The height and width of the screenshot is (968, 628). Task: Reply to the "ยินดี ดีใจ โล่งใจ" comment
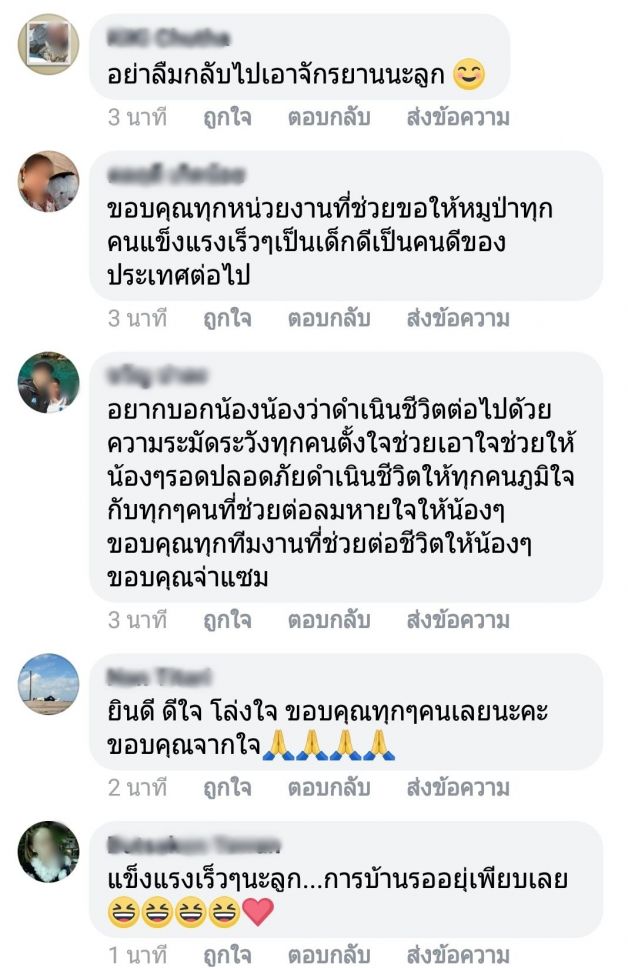click(x=329, y=788)
